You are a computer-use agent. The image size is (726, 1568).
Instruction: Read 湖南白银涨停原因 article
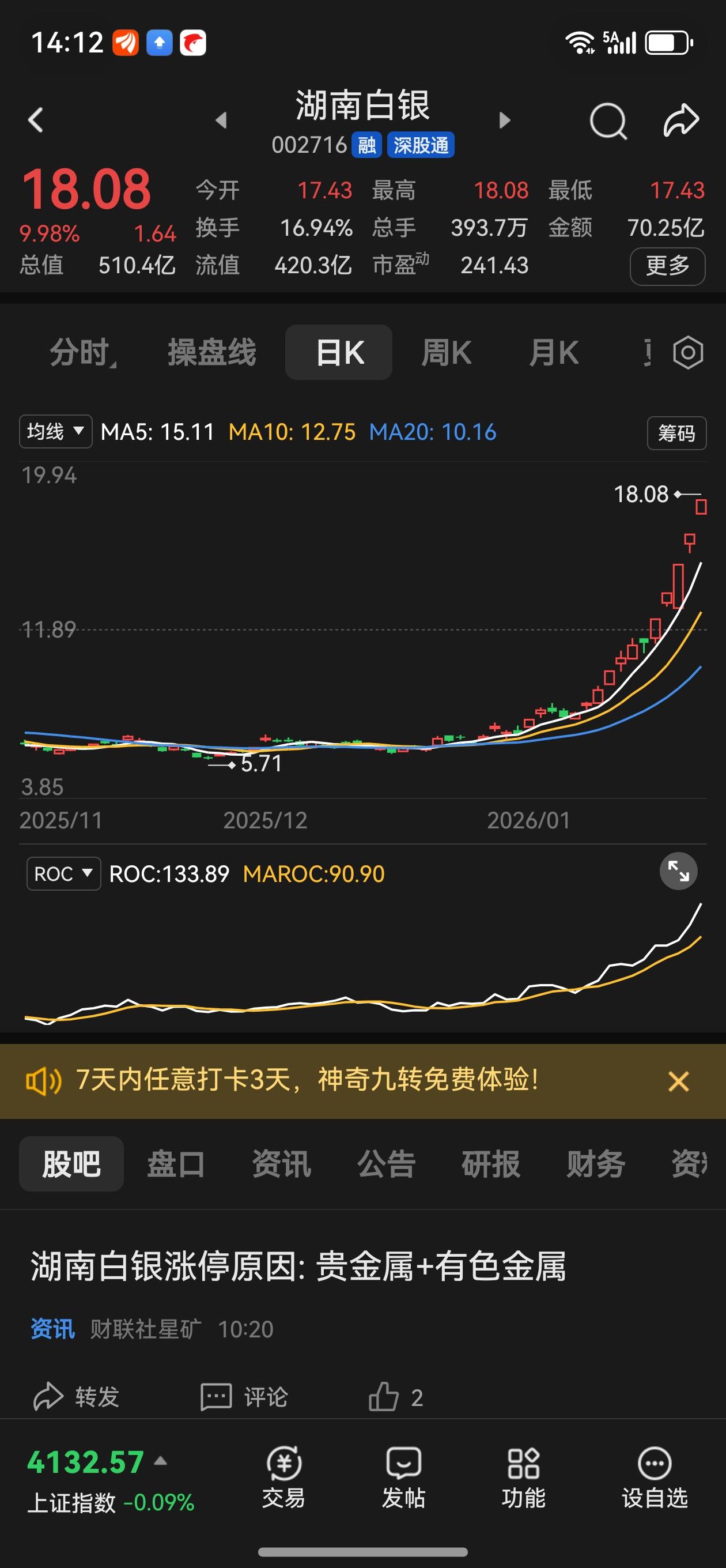tap(298, 1266)
